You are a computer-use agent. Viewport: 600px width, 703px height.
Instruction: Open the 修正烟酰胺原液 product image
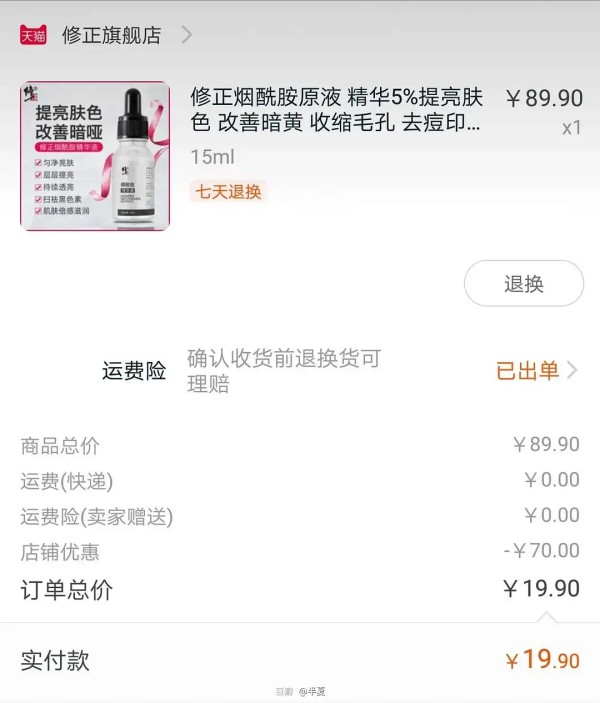tap(95, 156)
